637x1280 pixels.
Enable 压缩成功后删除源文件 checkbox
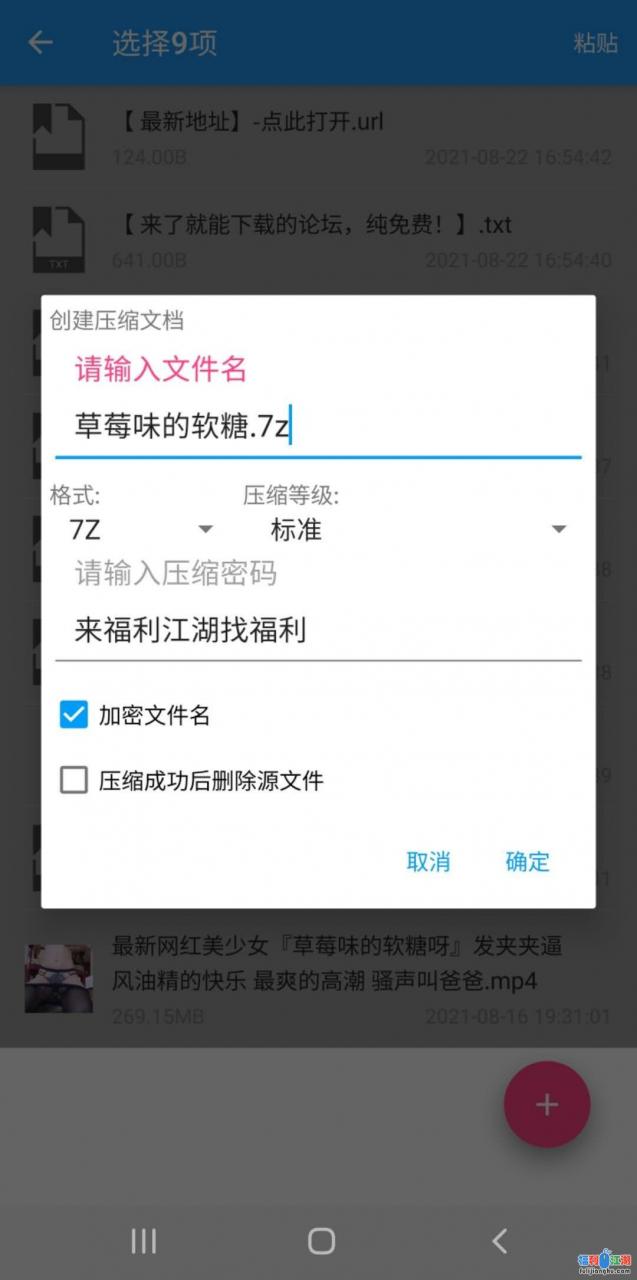pyautogui.click(x=74, y=780)
